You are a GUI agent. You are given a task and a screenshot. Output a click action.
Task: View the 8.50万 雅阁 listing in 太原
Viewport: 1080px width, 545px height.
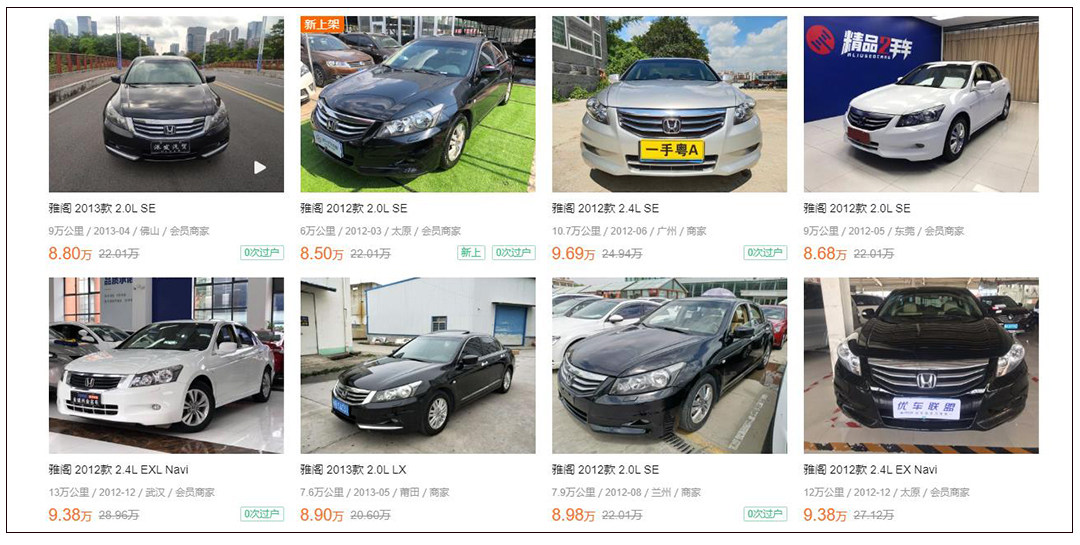[417, 104]
